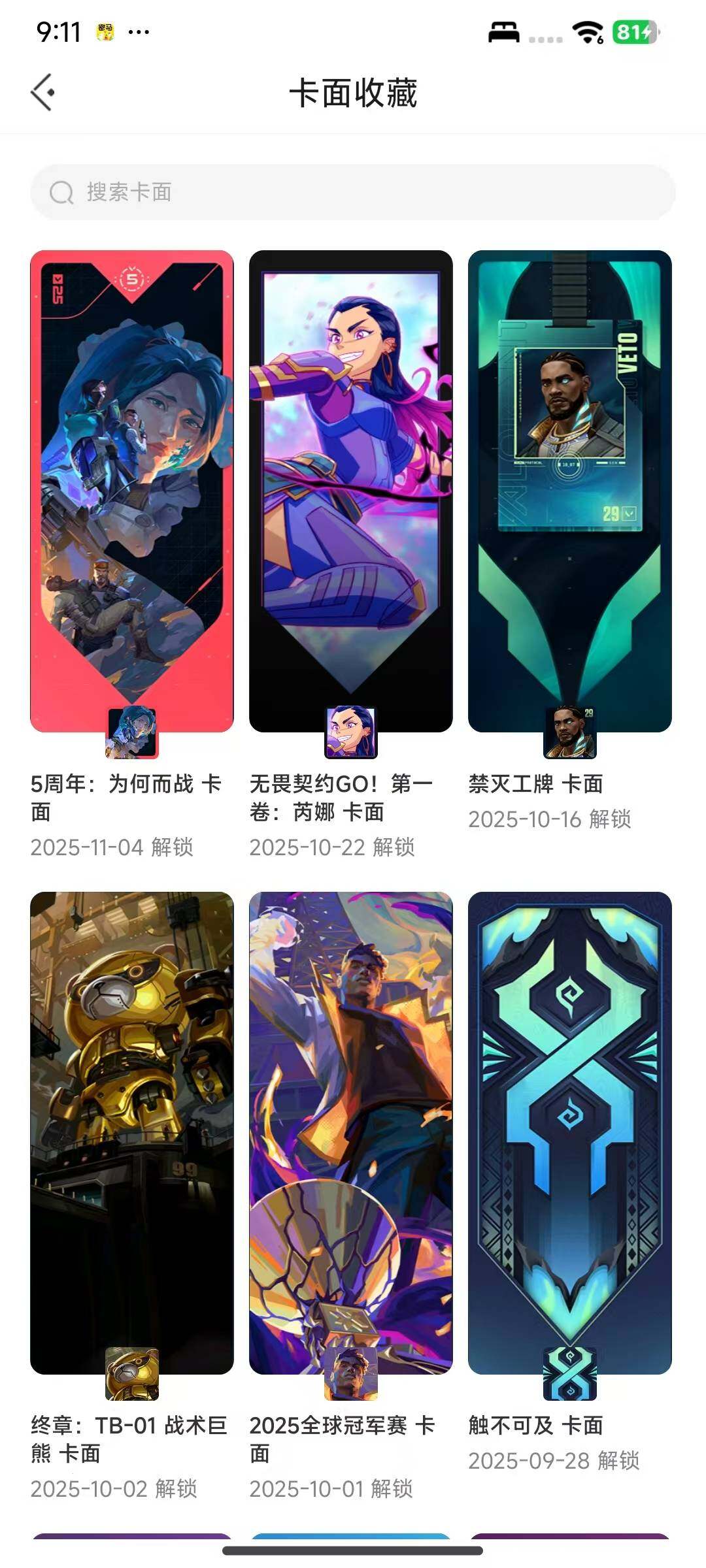Open the 禁灭工牌 card
The height and width of the screenshot is (1568, 706).
(569, 491)
